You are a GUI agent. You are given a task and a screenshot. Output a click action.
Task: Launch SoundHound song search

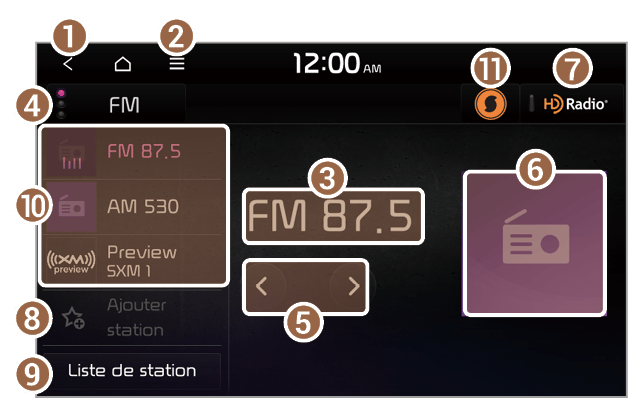pyautogui.click(x=490, y=104)
